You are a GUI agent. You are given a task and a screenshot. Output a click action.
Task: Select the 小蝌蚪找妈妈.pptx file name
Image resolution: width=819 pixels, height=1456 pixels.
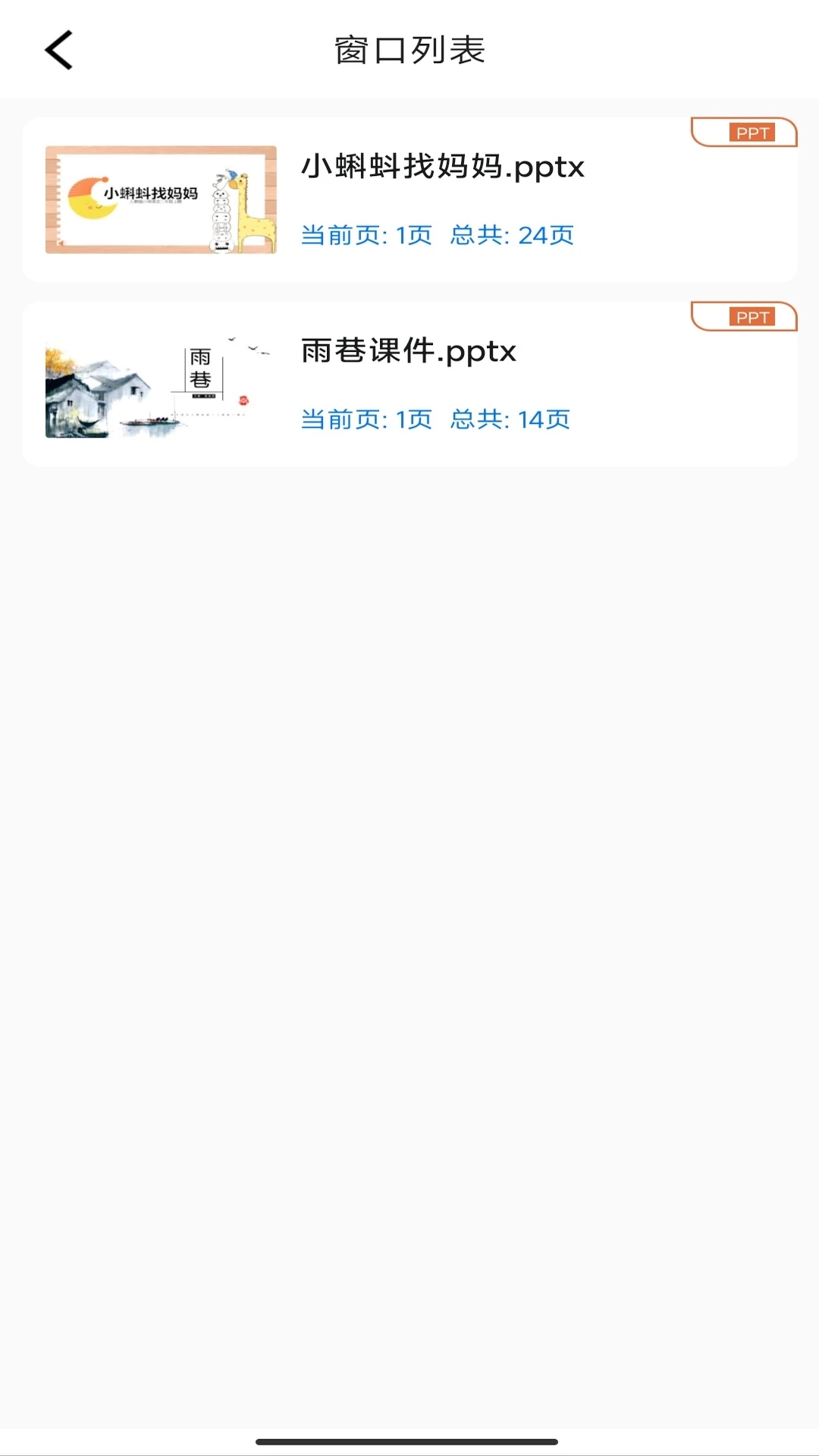[441, 168]
